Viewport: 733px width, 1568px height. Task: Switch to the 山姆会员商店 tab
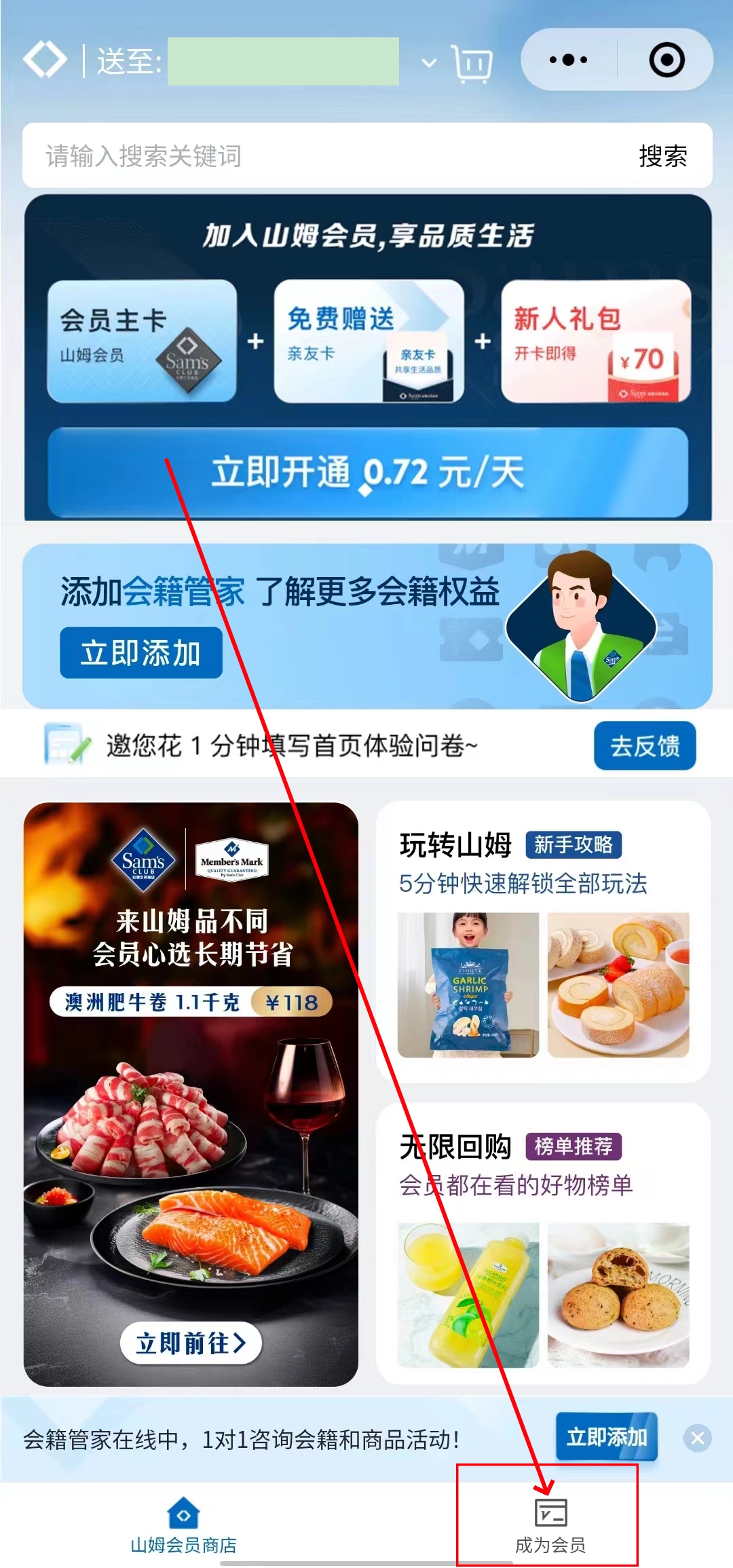point(183,1525)
